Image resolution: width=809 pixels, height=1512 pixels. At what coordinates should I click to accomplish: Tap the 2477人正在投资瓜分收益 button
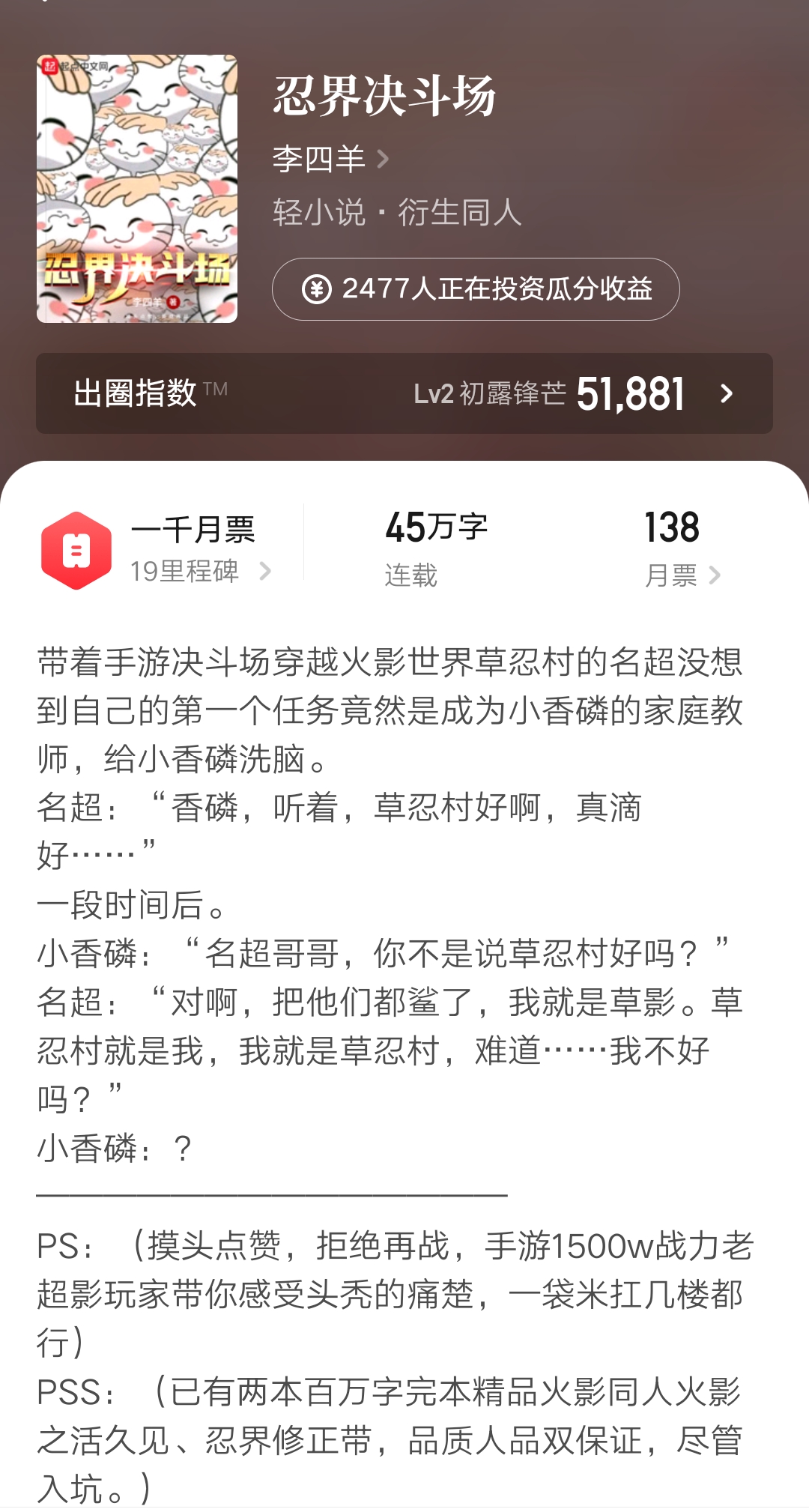(476, 289)
